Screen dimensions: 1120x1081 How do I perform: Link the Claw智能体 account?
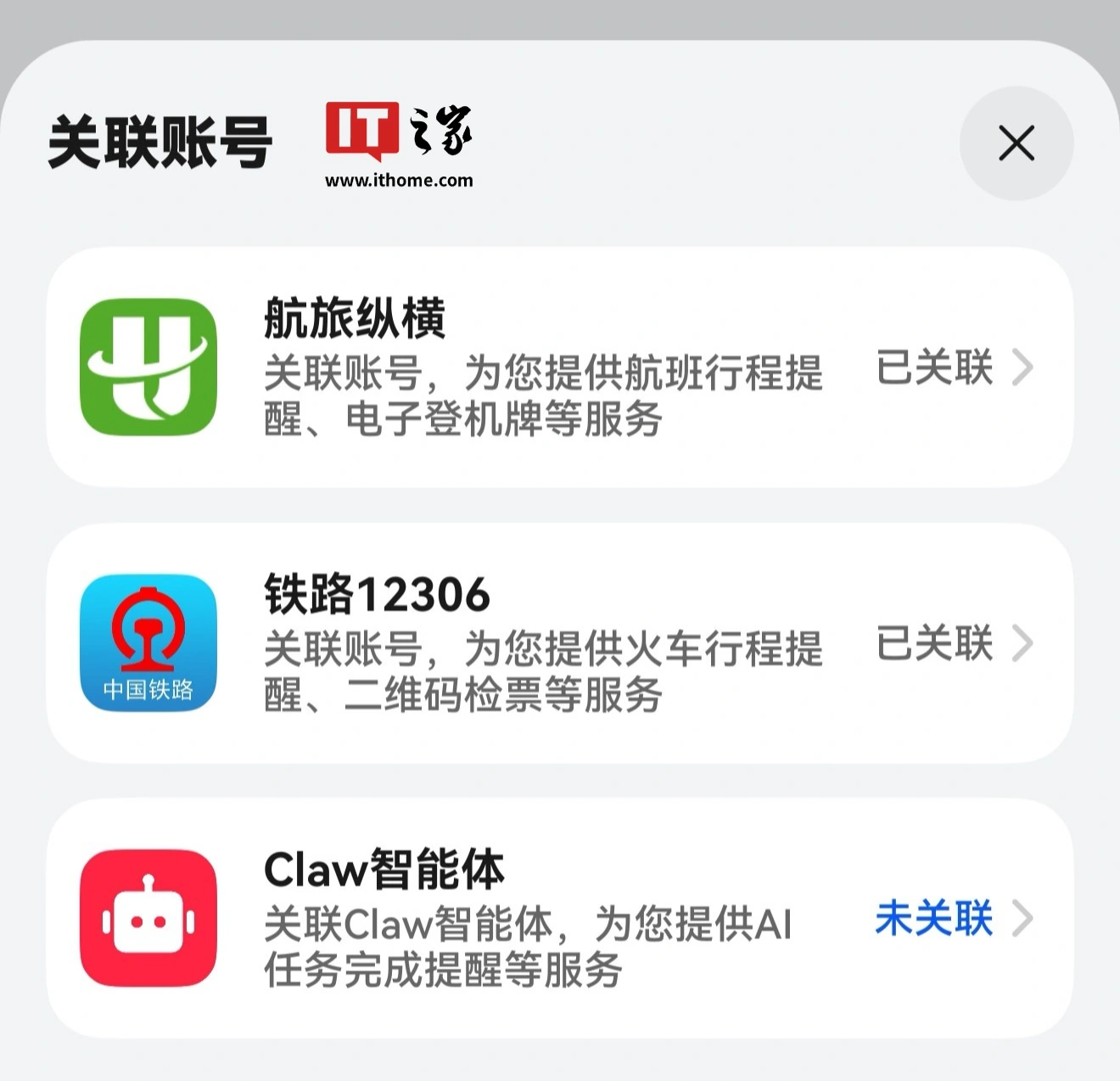tap(952, 918)
